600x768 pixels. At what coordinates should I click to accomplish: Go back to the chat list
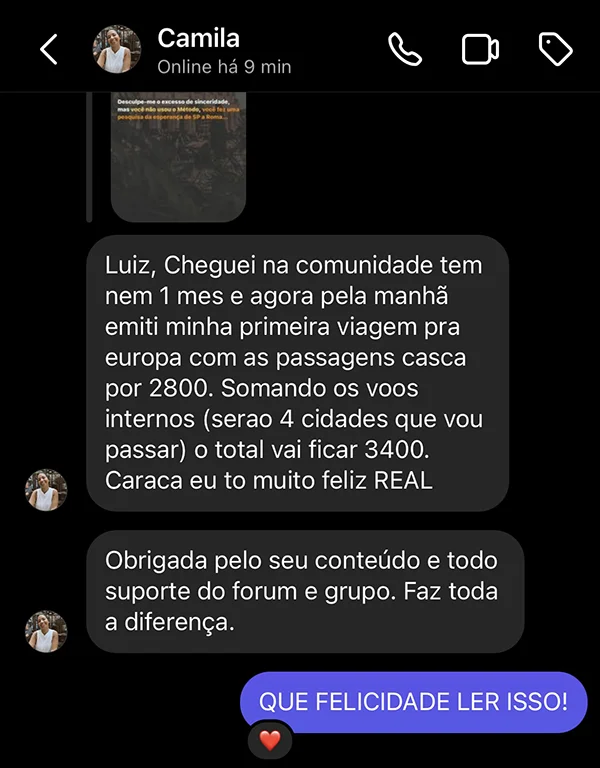[48, 49]
